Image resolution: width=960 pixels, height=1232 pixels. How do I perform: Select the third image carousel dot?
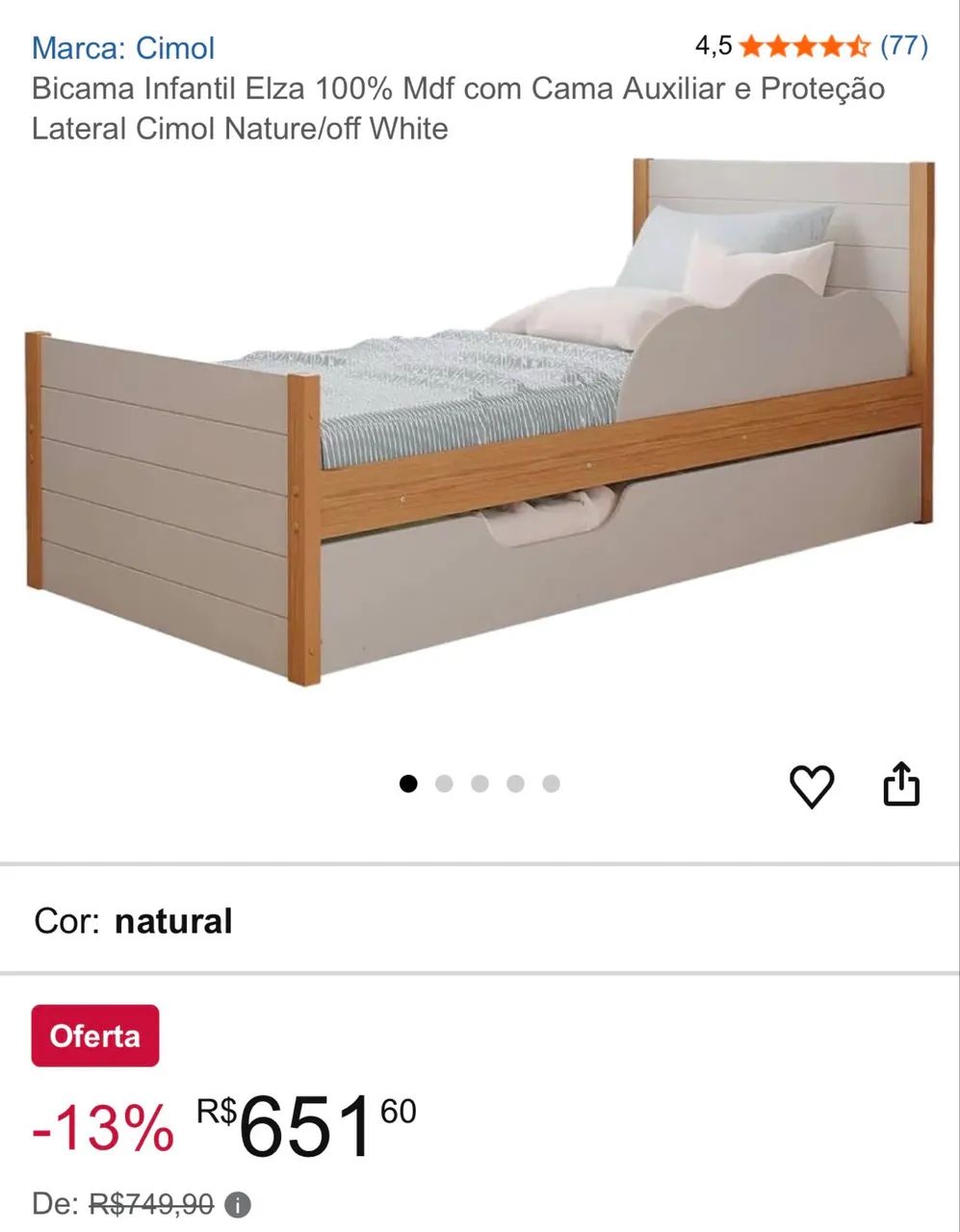pyautogui.click(x=479, y=784)
